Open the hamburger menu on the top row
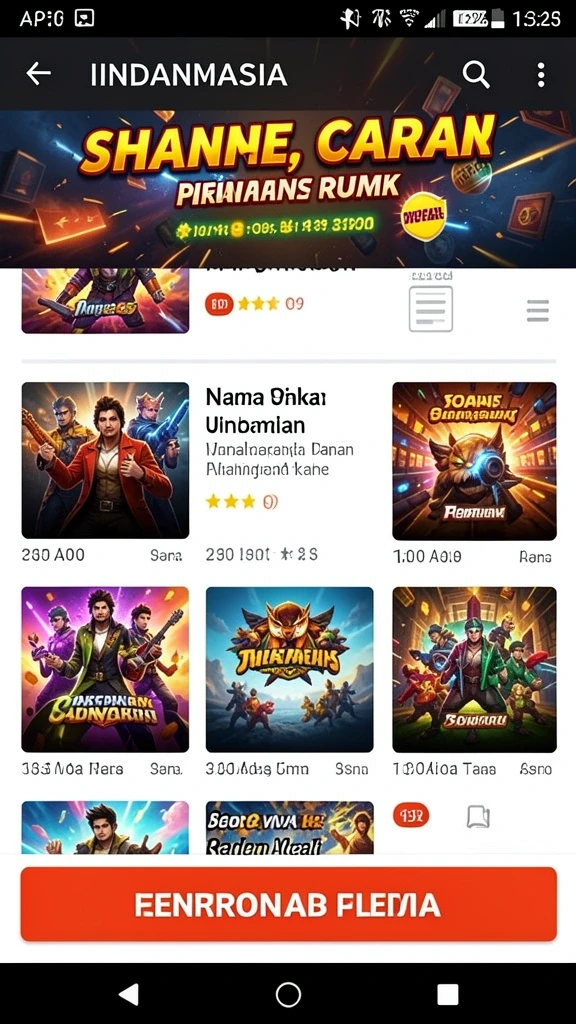The width and height of the screenshot is (576, 1024). 537,310
